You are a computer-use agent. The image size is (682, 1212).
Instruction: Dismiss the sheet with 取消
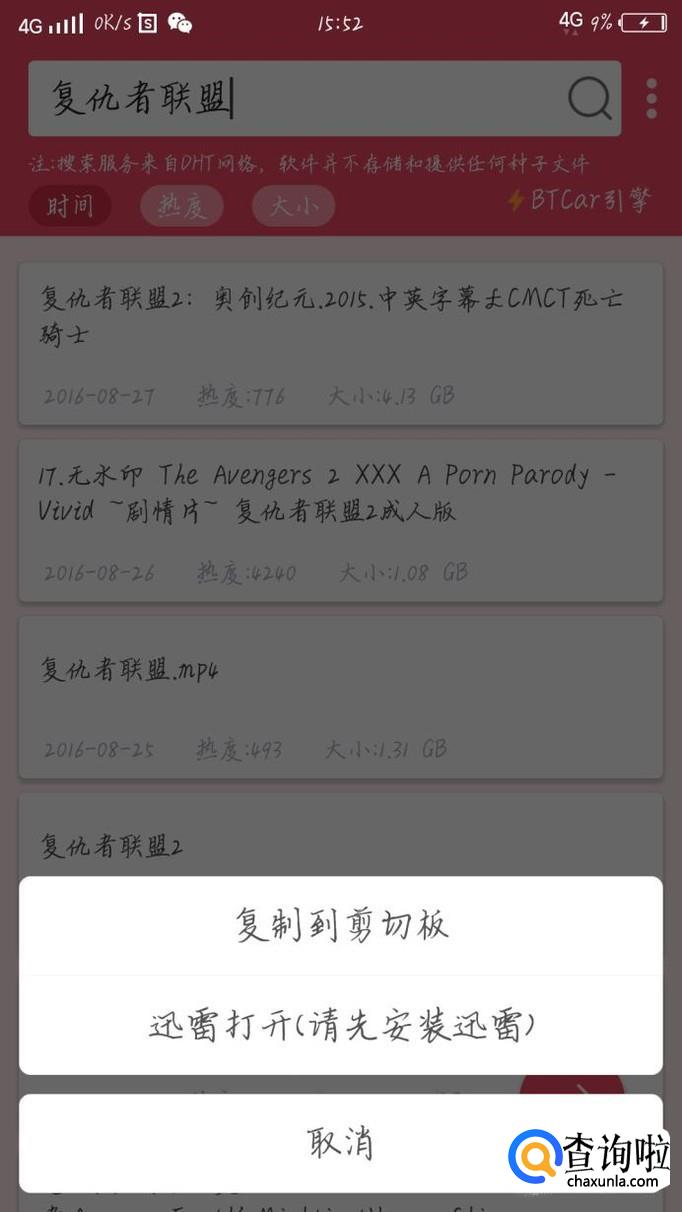point(341,1143)
